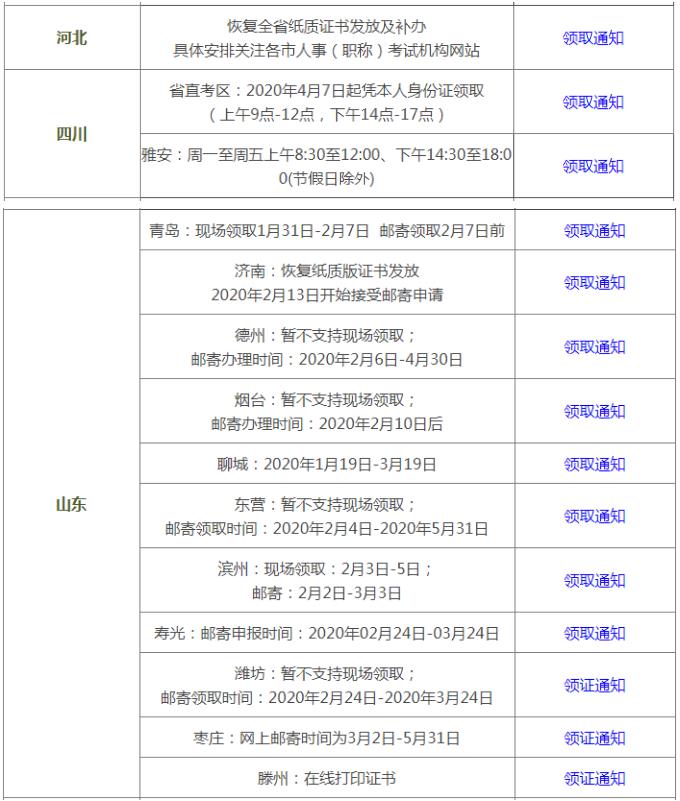The image size is (680, 801).
Task: Open the 领证通知 link for 潍坊
Action: [594, 686]
